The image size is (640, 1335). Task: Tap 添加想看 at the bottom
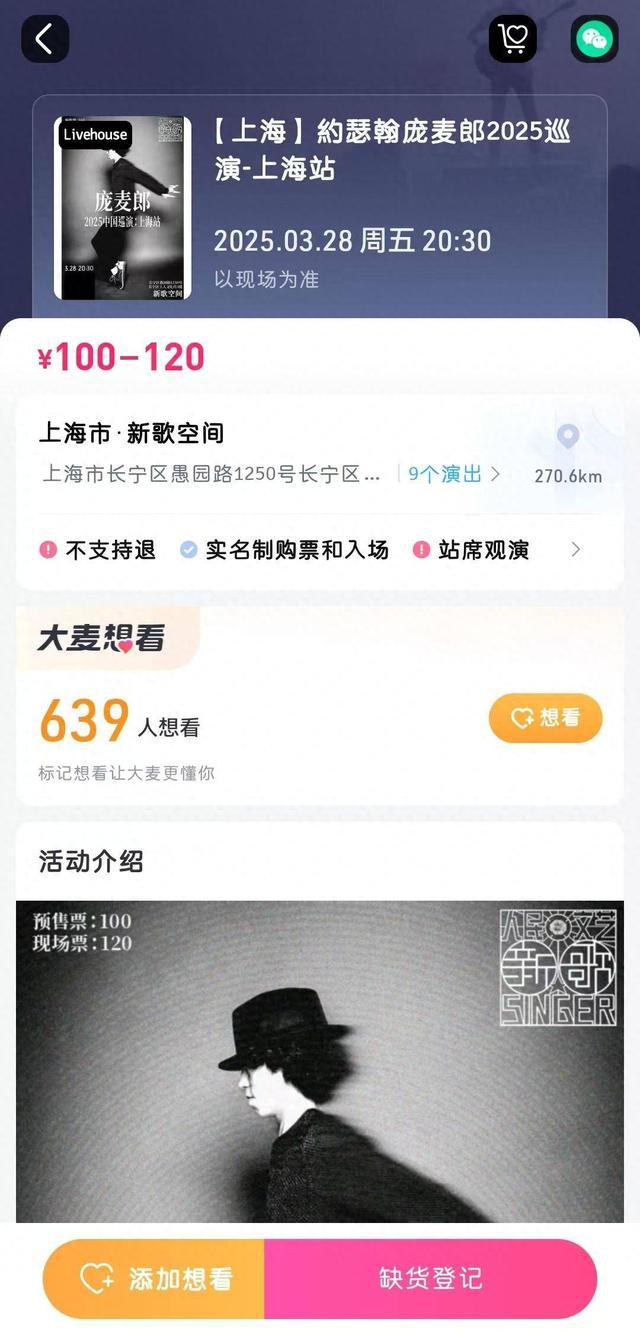click(155, 1279)
